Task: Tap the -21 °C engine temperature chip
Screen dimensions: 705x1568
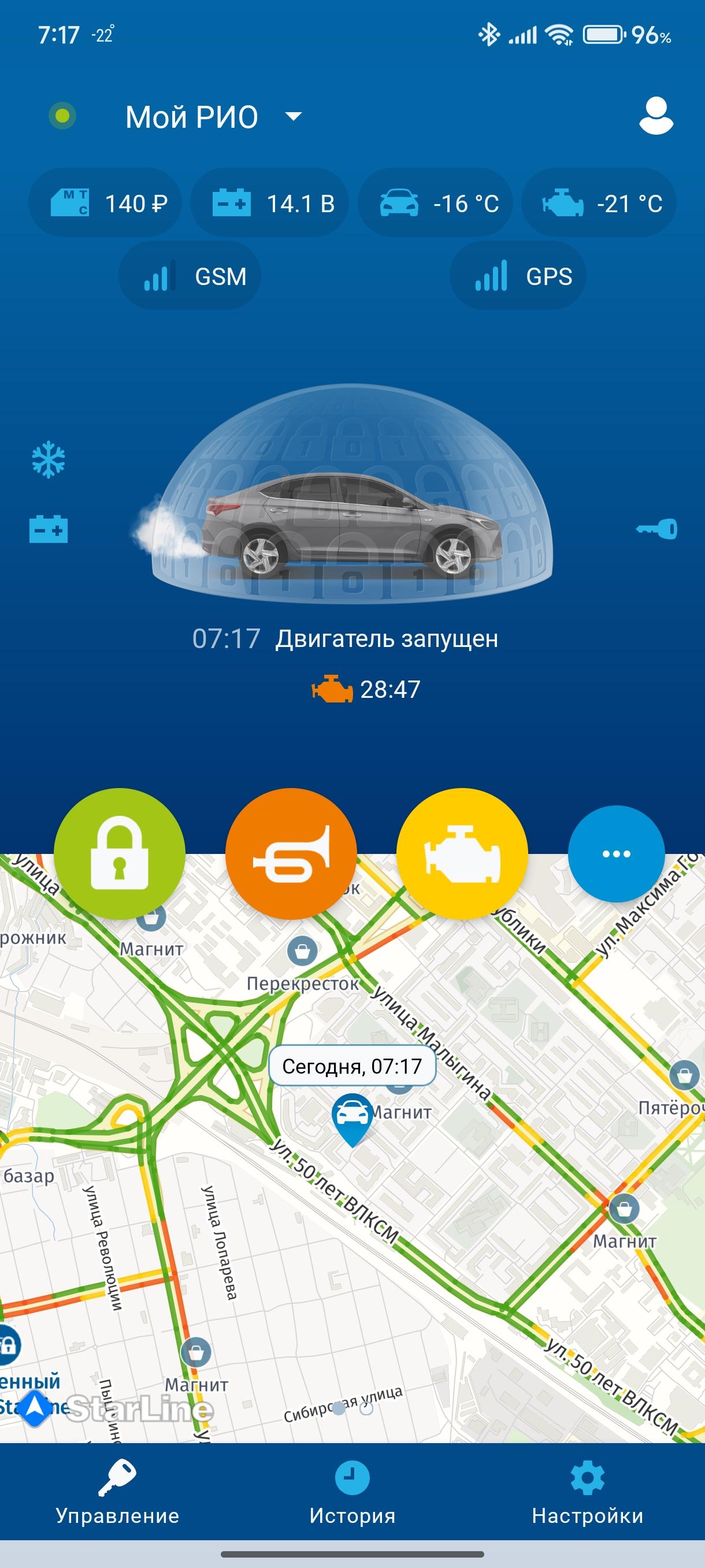Action: click(599, 204)
